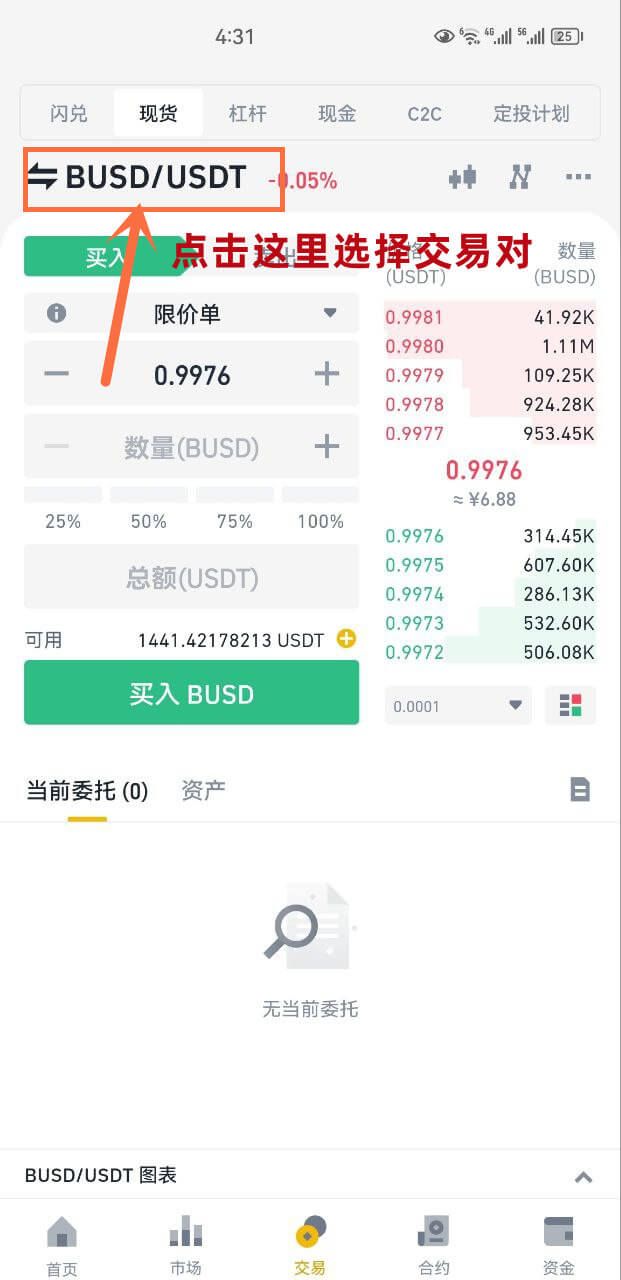Choose the 100% amount option

click(320, 508)
